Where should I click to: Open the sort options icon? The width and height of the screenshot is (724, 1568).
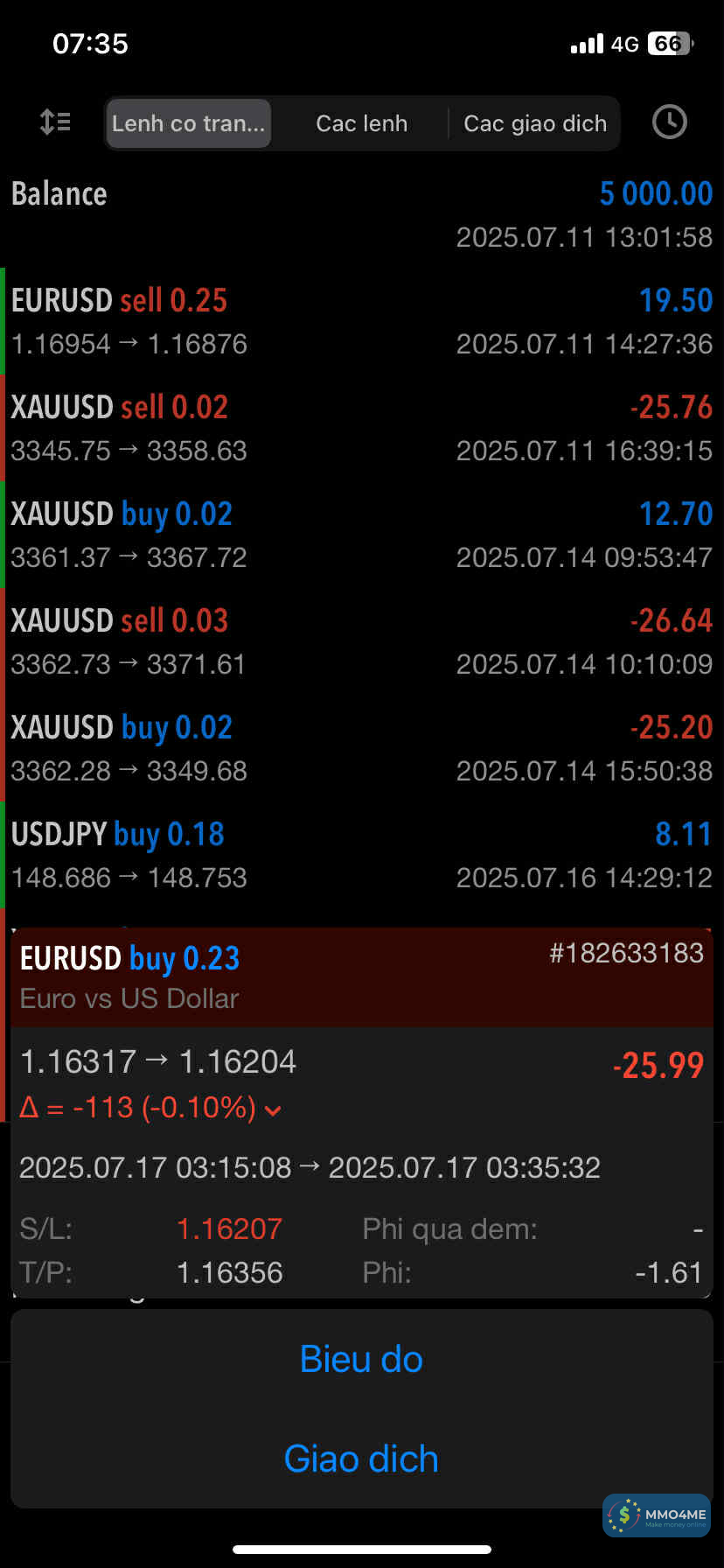tap(55, 122)
